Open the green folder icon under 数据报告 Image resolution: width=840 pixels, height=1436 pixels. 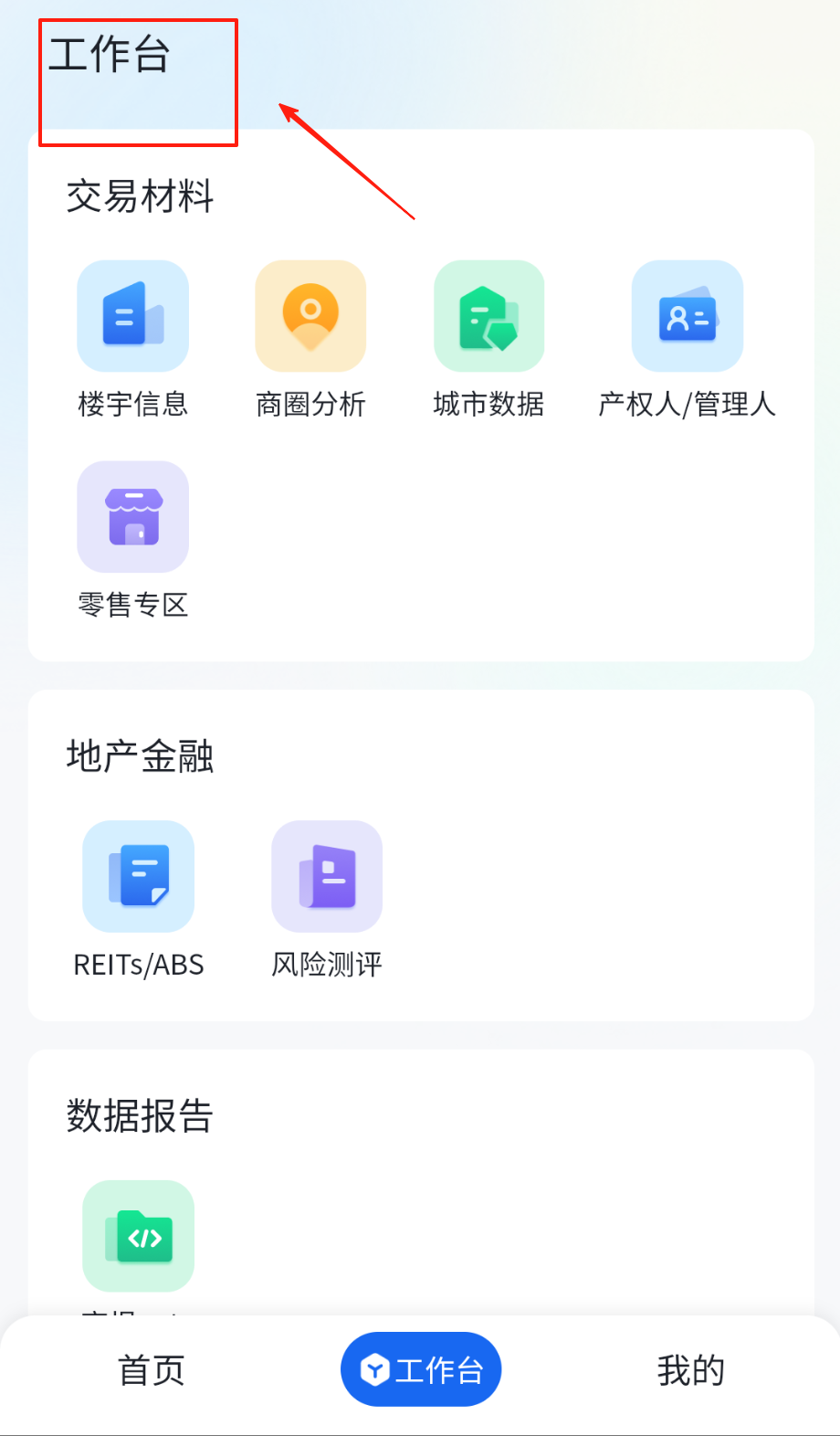(x=138, y=1236)
